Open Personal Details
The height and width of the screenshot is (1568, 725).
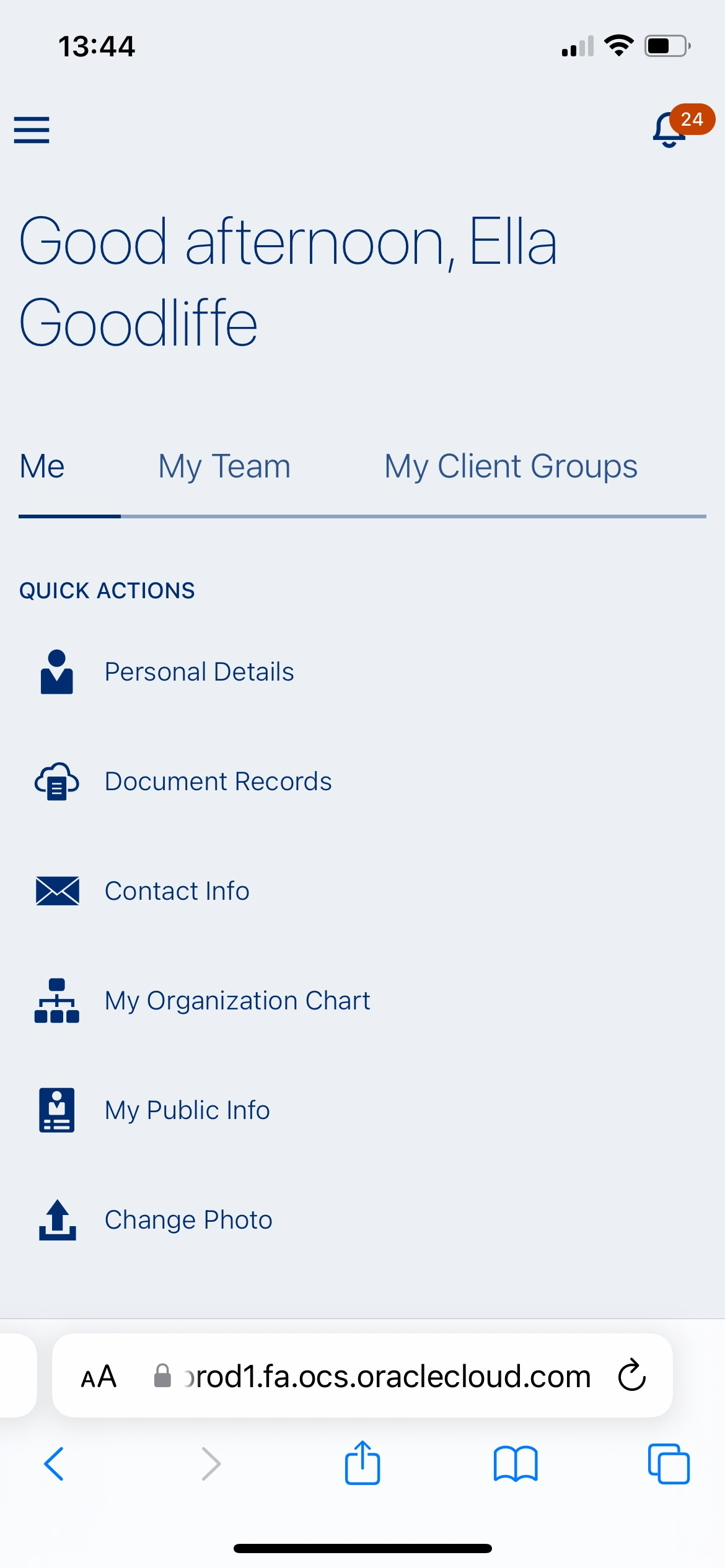(x=198, y=672)
